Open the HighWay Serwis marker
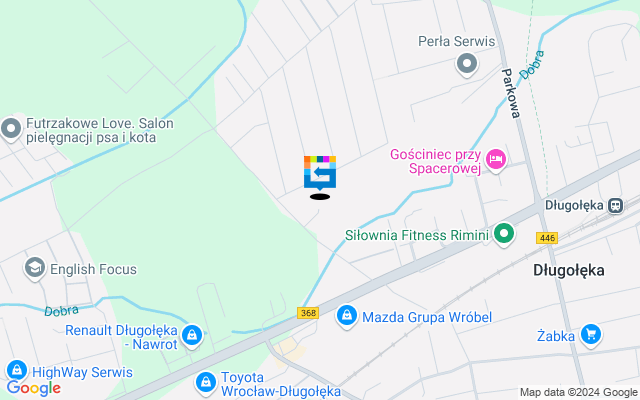640x400 pixels. 16,370
